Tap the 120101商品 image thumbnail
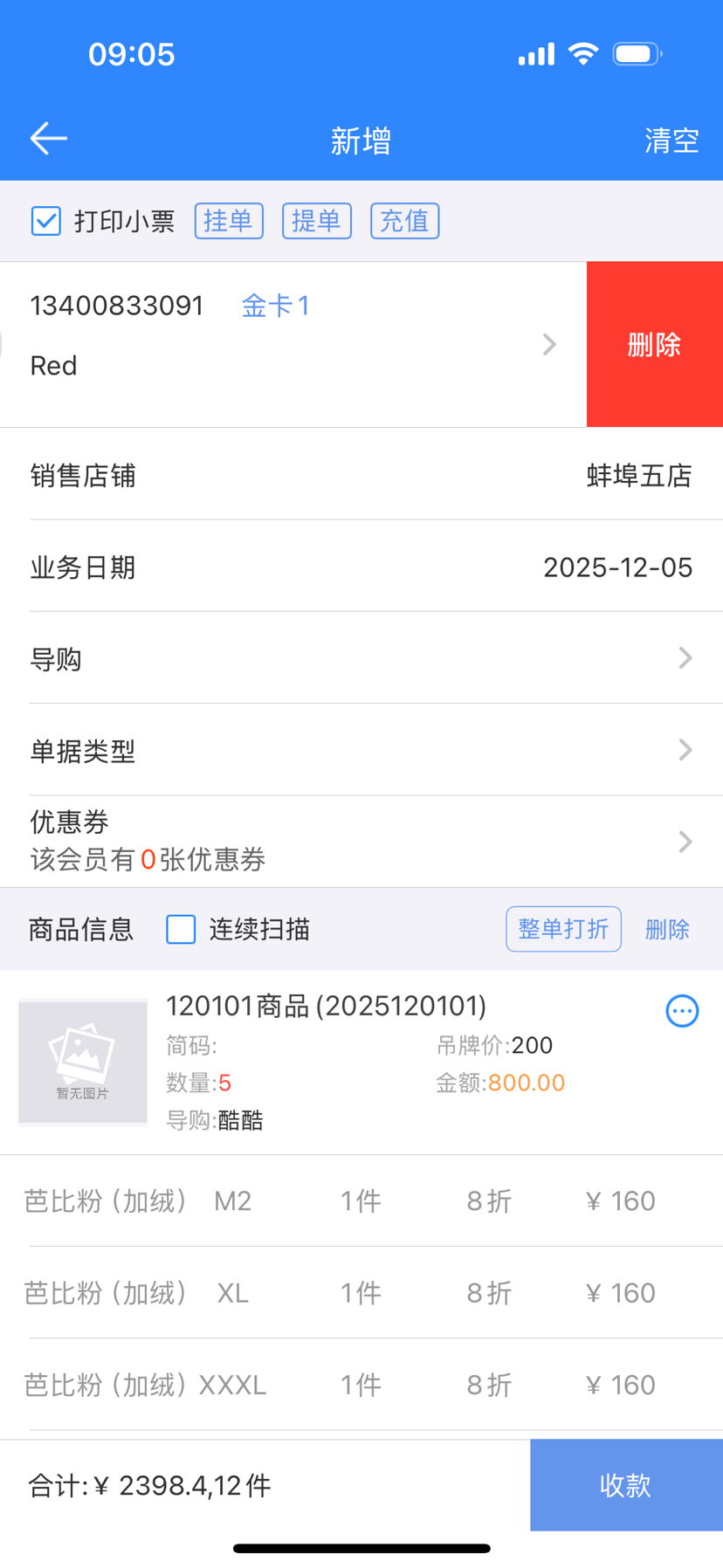Image resolution: width=723 pixels, height=1568 pixels. click(x=83, y=1062)
